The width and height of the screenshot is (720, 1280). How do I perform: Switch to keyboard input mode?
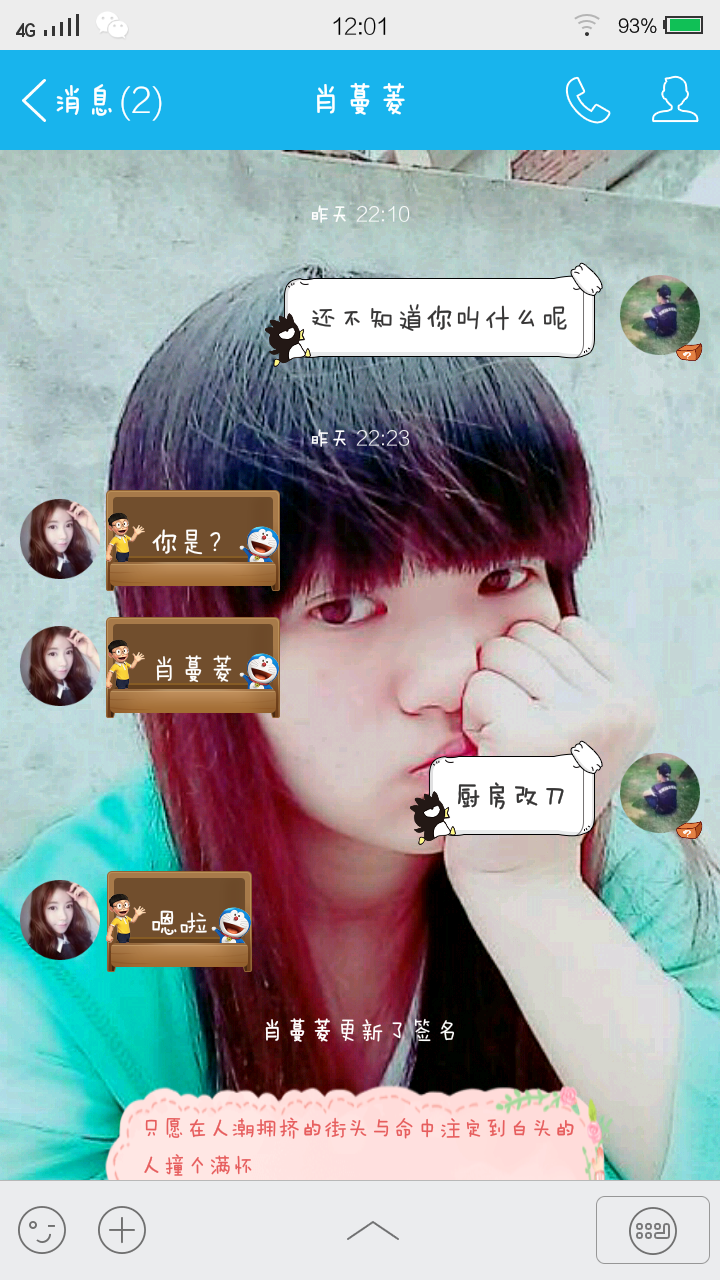652,1230
